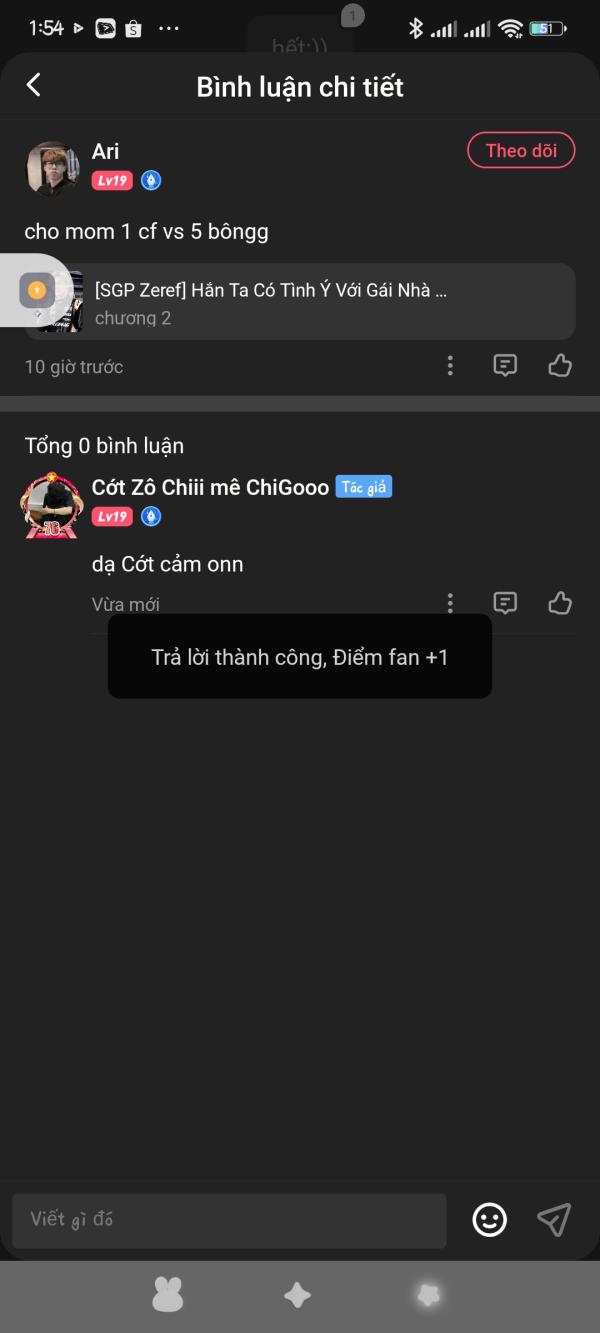Screen dimensions: 600x1333
Task: Tap reply icon on Cớt's comment
Action: pyautogui.click(x=506, y=603)
